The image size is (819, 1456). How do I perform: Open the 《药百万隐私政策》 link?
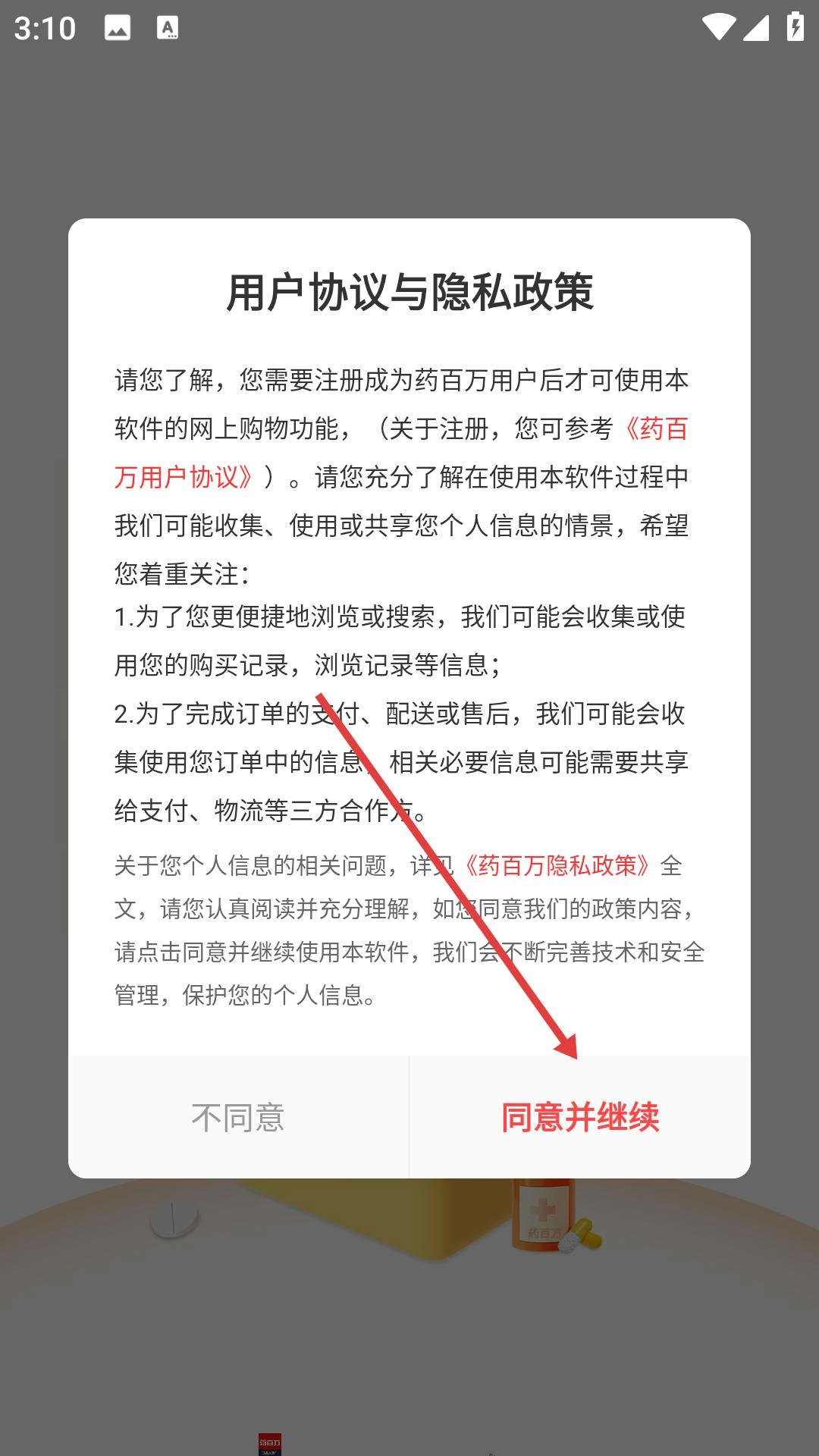(x=557, y=865)
